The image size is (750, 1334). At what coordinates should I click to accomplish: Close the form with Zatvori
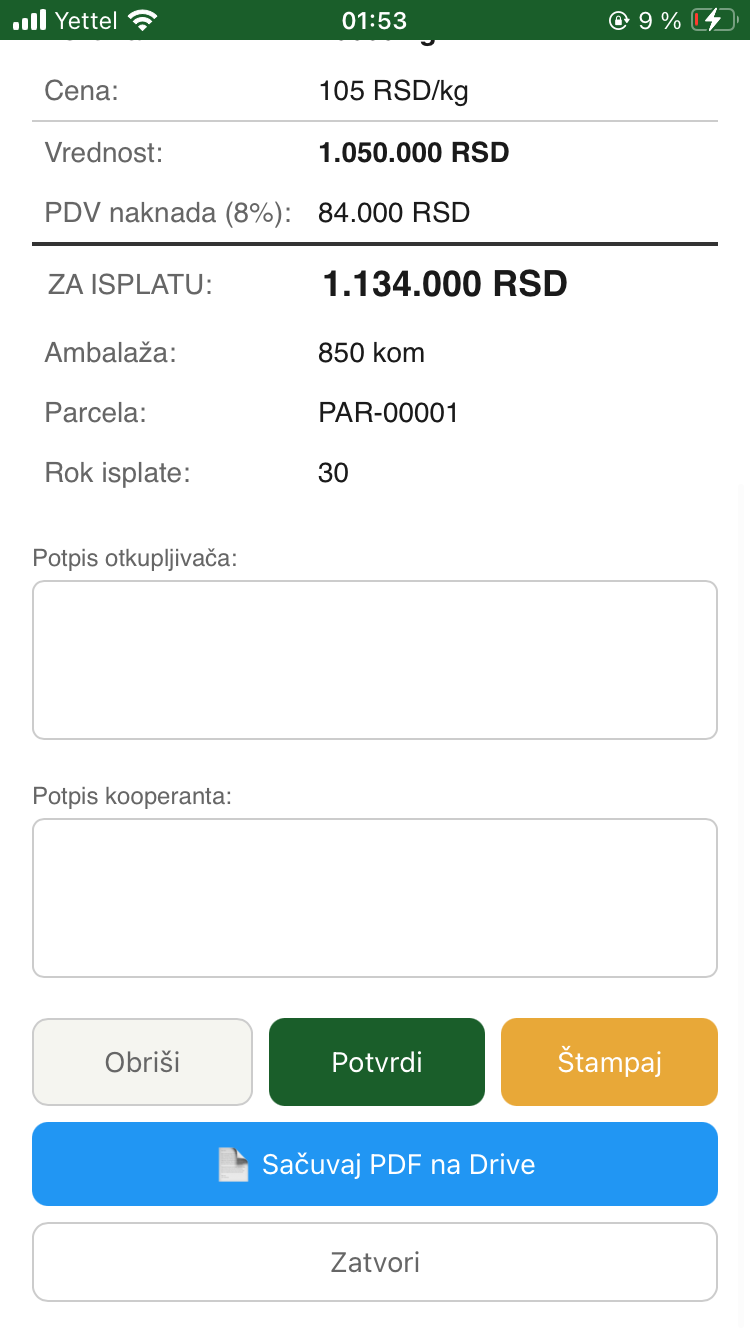pyautogui.click(x=375, y=1262)
